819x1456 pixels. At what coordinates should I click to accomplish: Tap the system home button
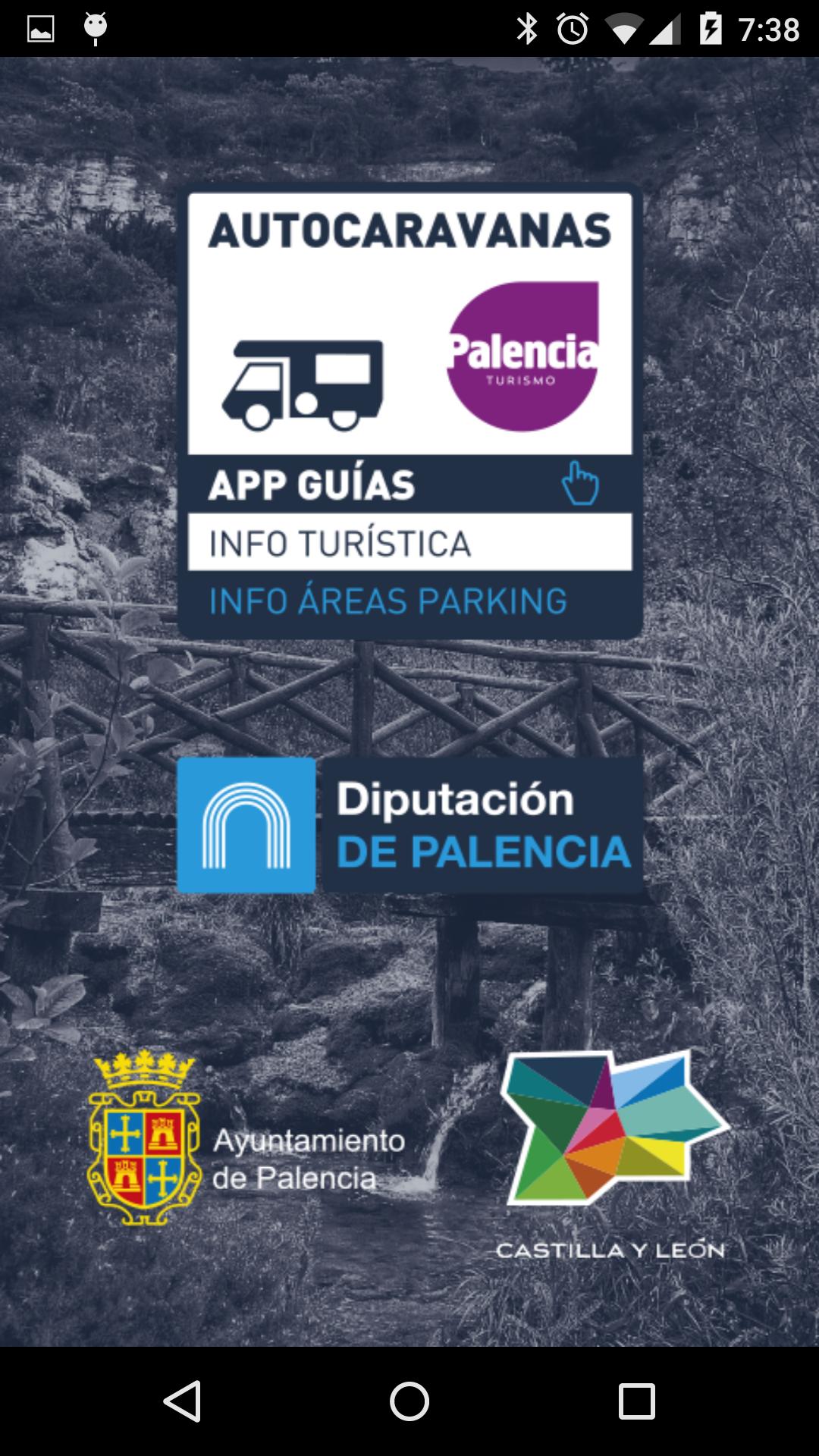tap(409, 1401)
